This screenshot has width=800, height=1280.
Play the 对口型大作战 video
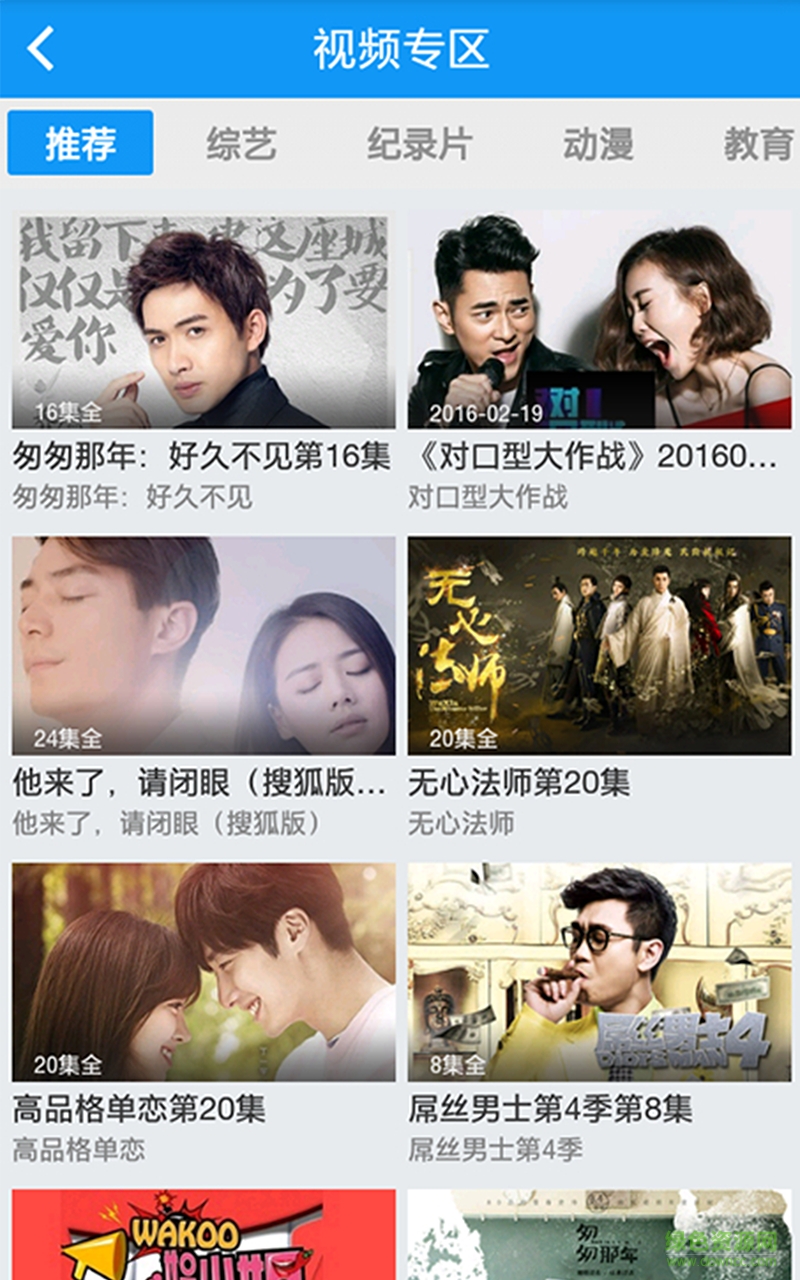(599, 322)
